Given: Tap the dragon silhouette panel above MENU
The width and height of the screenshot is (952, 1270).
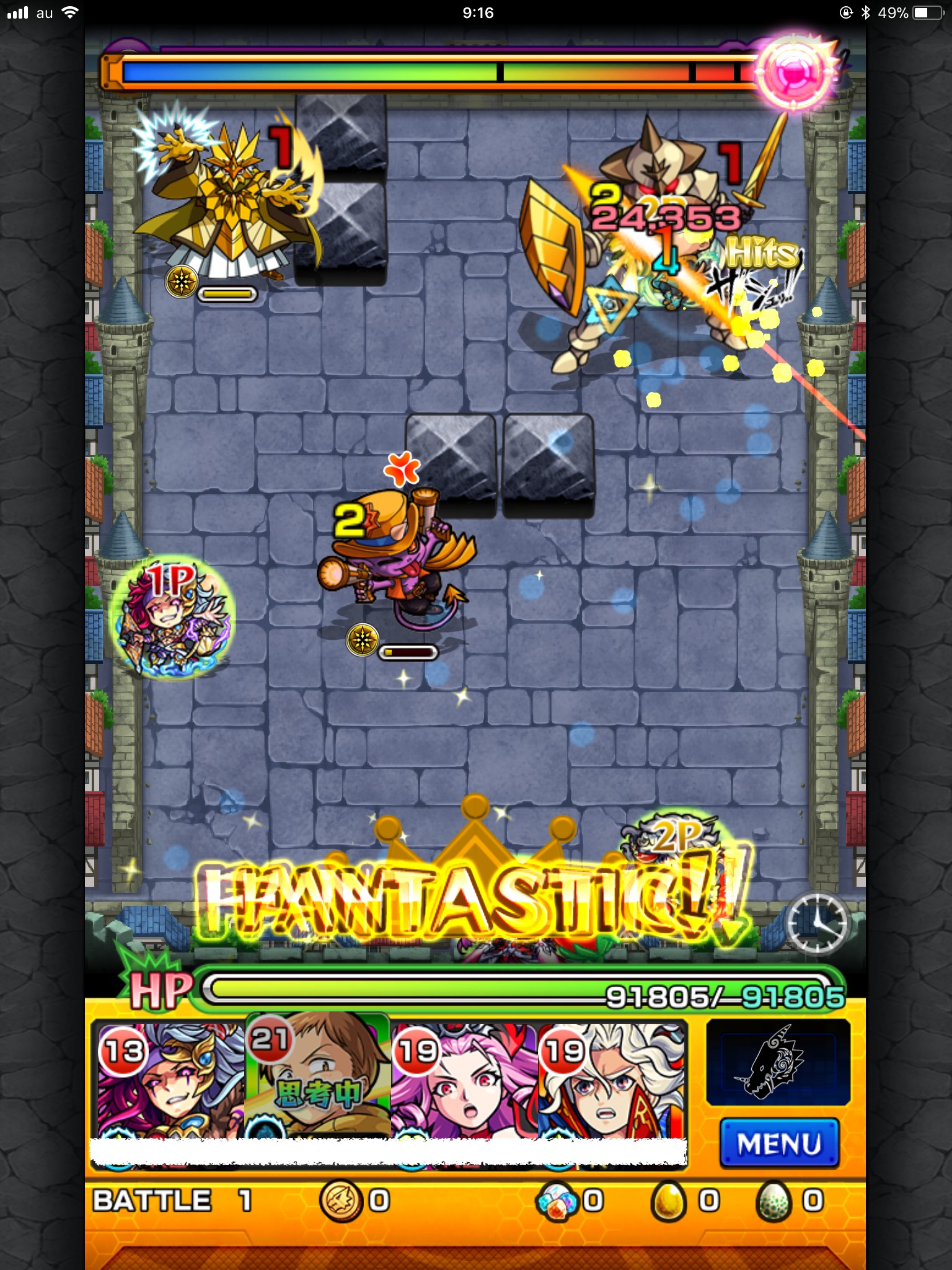Looking at the screenshot, I should [778, 1062].
